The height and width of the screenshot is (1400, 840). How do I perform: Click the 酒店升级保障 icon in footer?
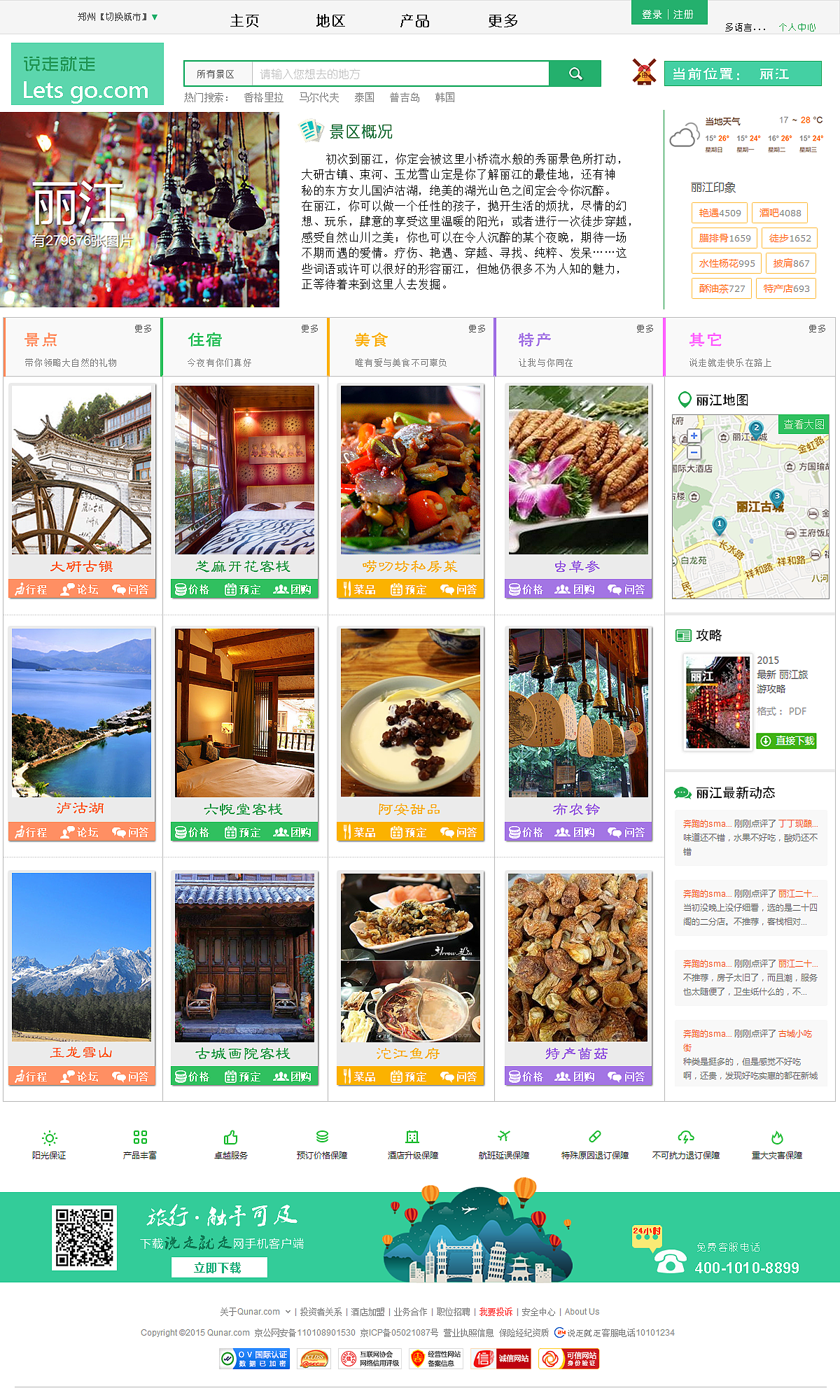(x=414, y=1138)
